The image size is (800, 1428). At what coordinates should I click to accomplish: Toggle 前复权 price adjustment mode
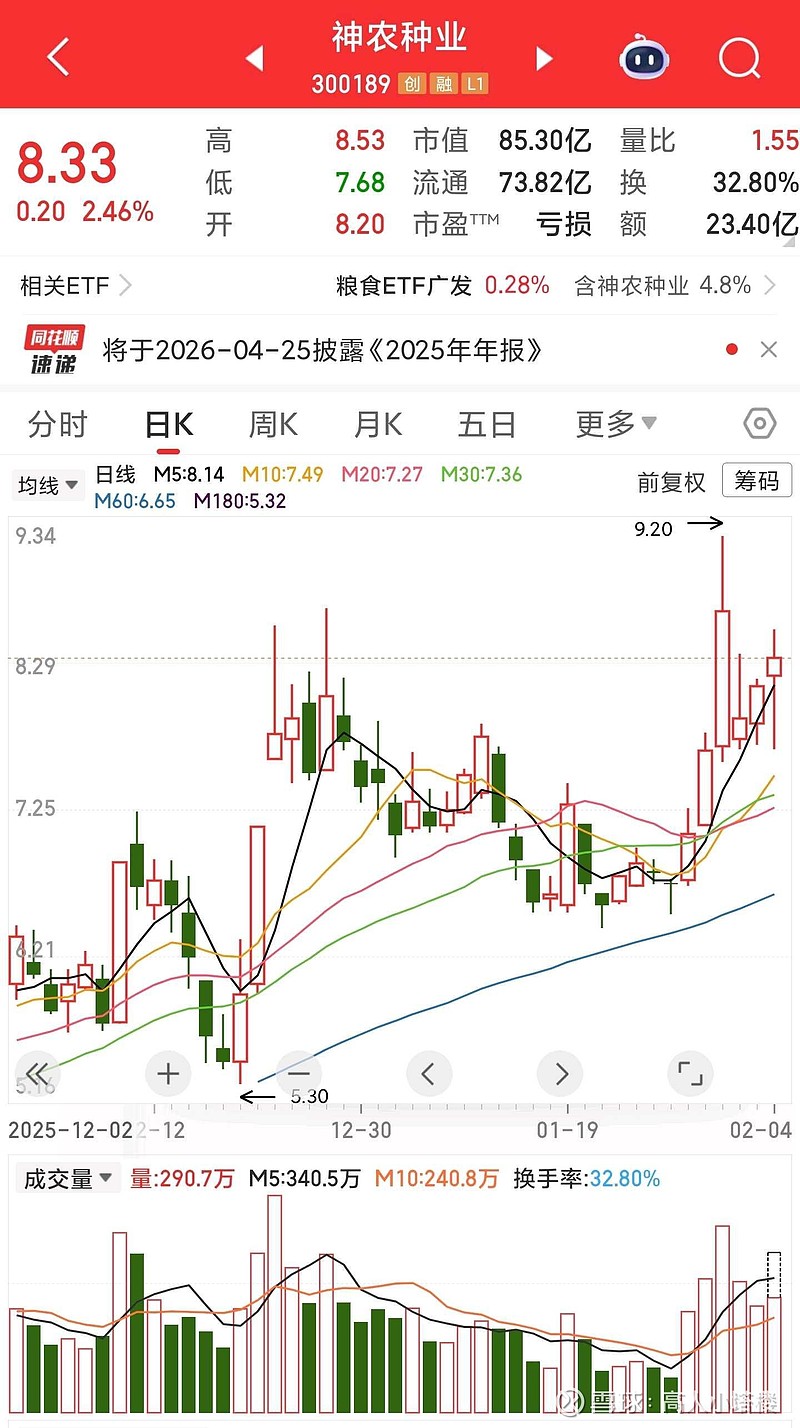tap(671, 481)
